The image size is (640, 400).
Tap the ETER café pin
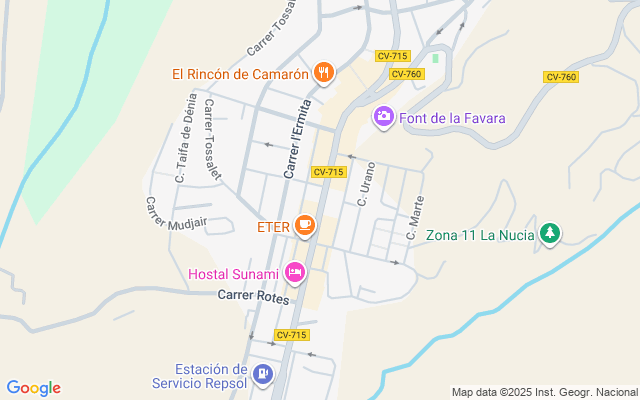tap(305, 227)
